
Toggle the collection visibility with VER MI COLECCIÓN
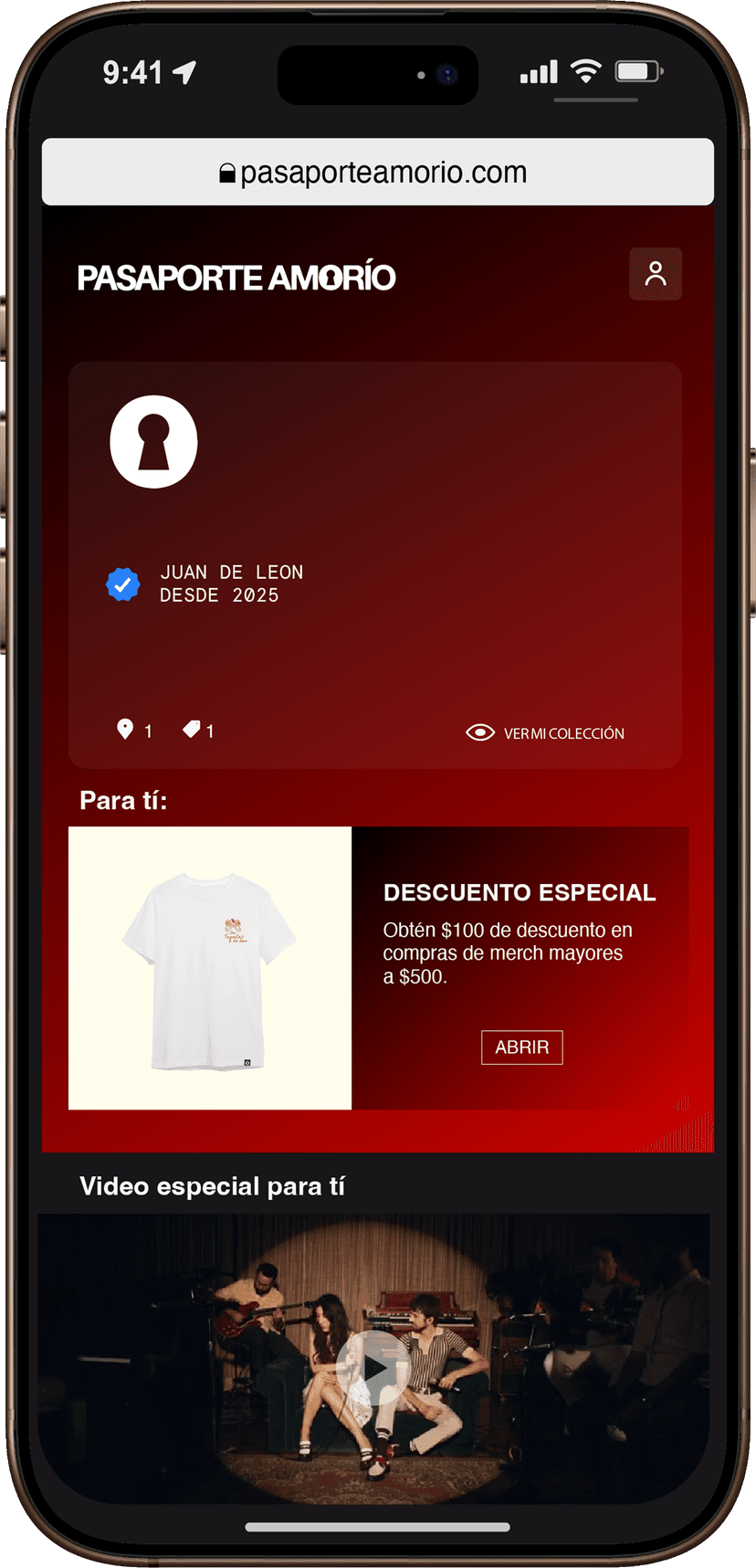(564, 732)
